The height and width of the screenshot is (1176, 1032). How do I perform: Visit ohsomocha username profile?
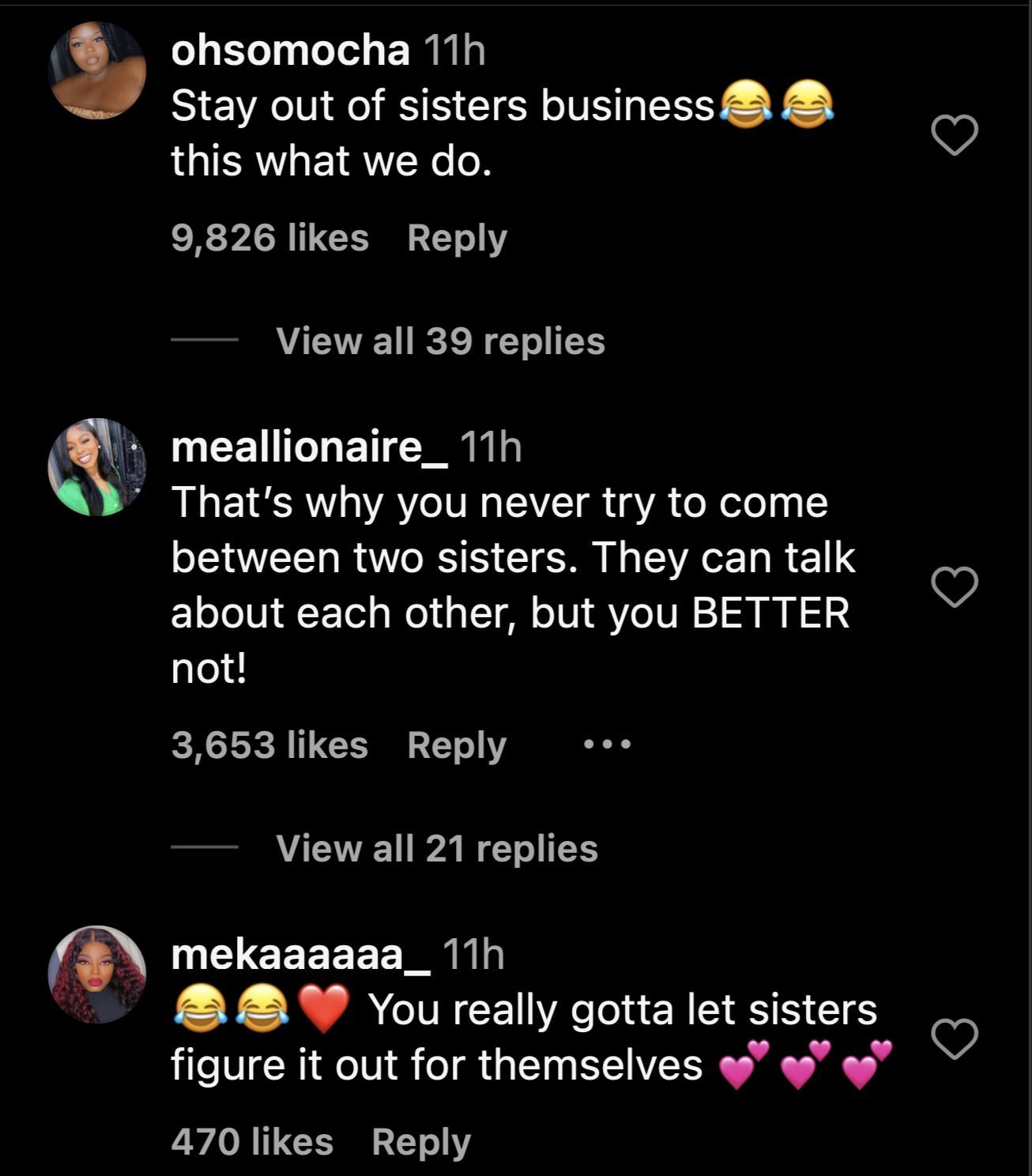click(290, 51)
